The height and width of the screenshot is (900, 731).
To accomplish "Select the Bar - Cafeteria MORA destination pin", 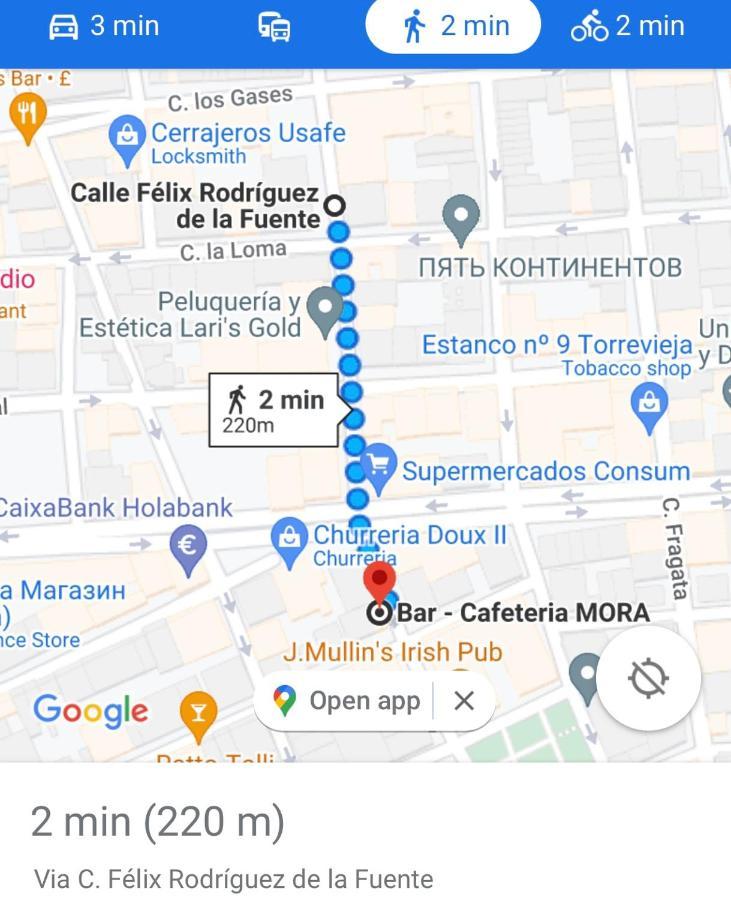I will (379, 585).
